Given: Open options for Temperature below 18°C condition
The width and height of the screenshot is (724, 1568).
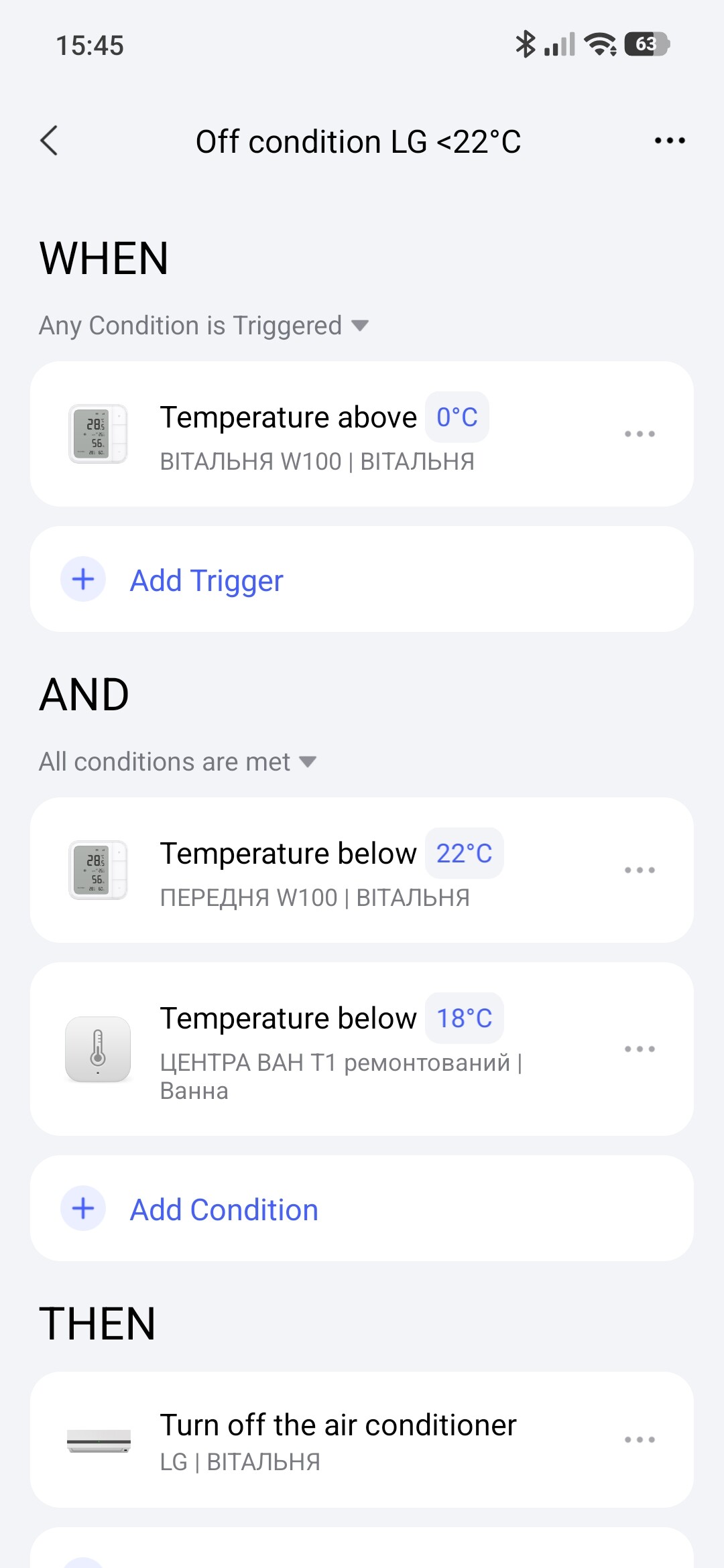Looking at the screenshot, I should (x=640, y=1049).
